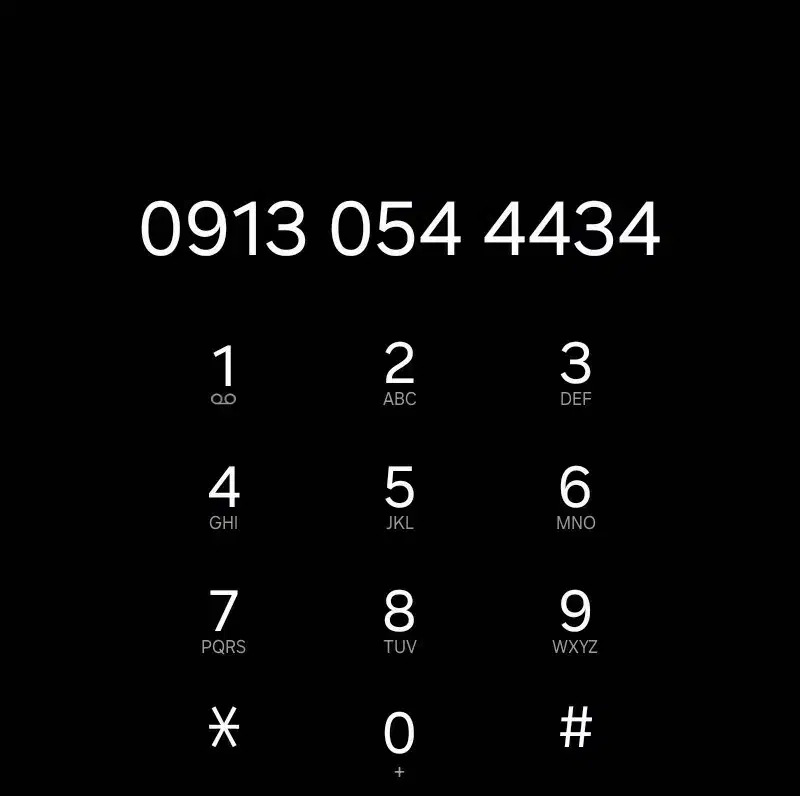
Task: Enter digit 9 WXYZ
Action: click(575, 622)
